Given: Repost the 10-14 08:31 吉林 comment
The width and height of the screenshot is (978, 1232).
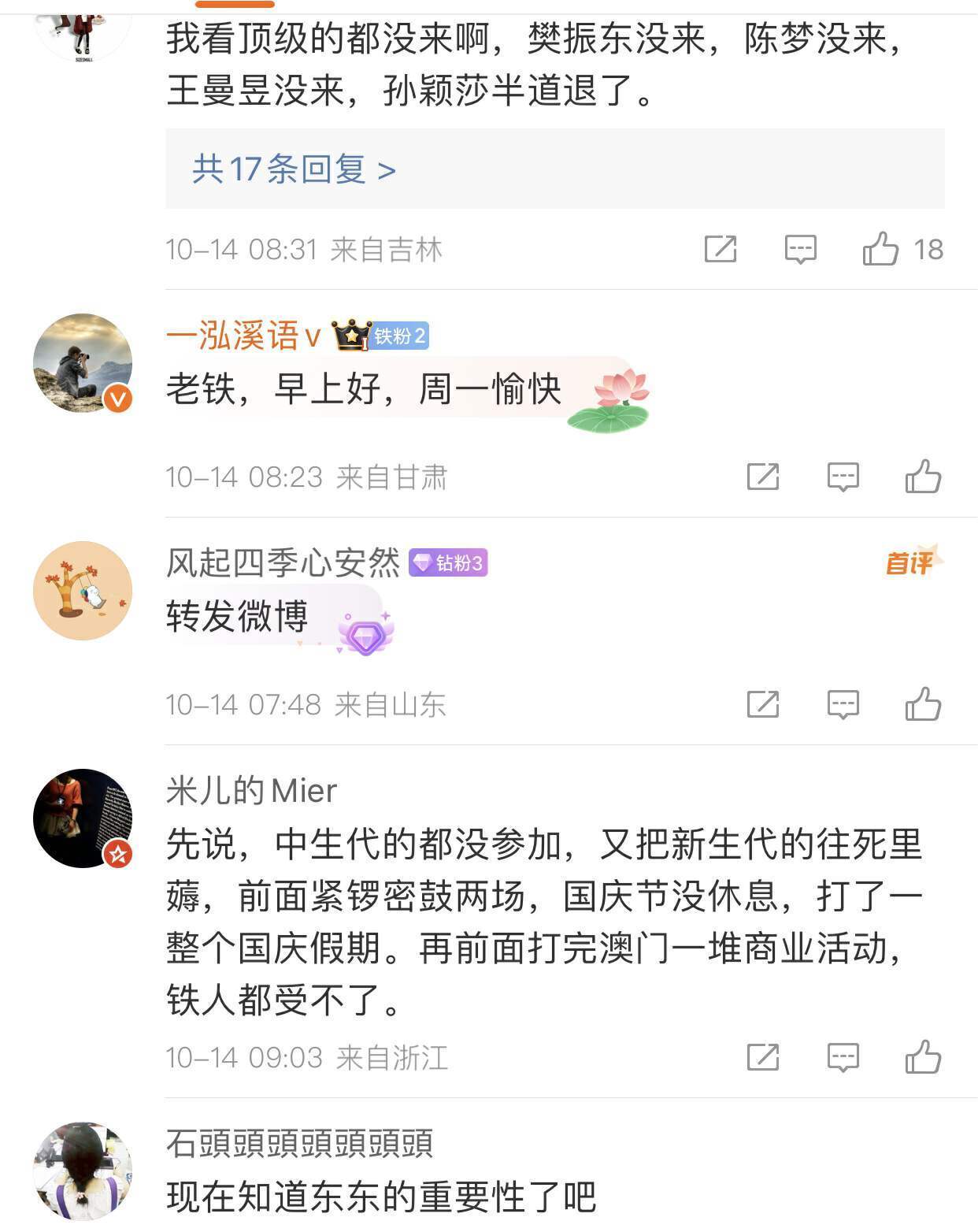Looking at the screenshot, I should [720, 250].
